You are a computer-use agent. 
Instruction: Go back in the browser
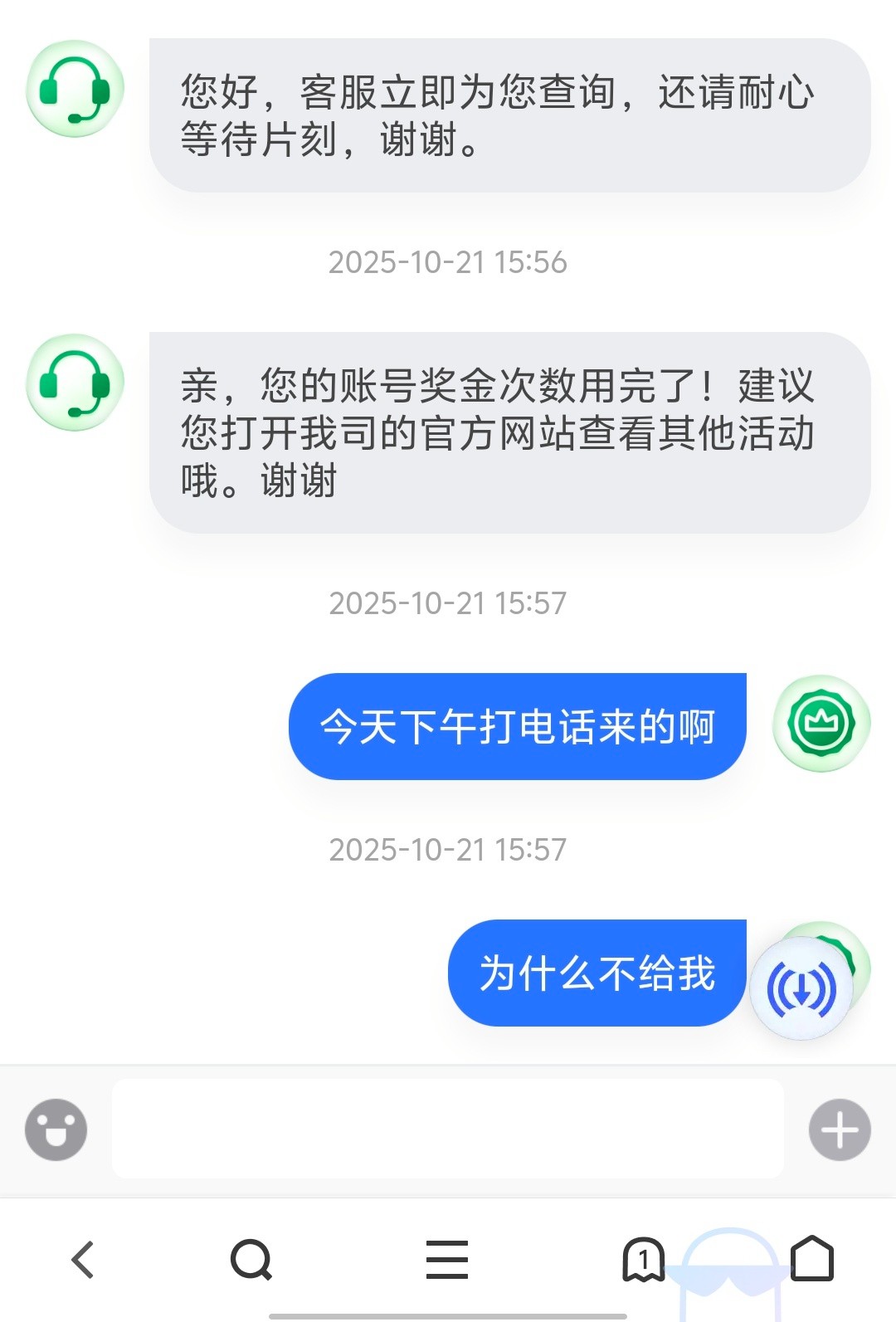83,1260
